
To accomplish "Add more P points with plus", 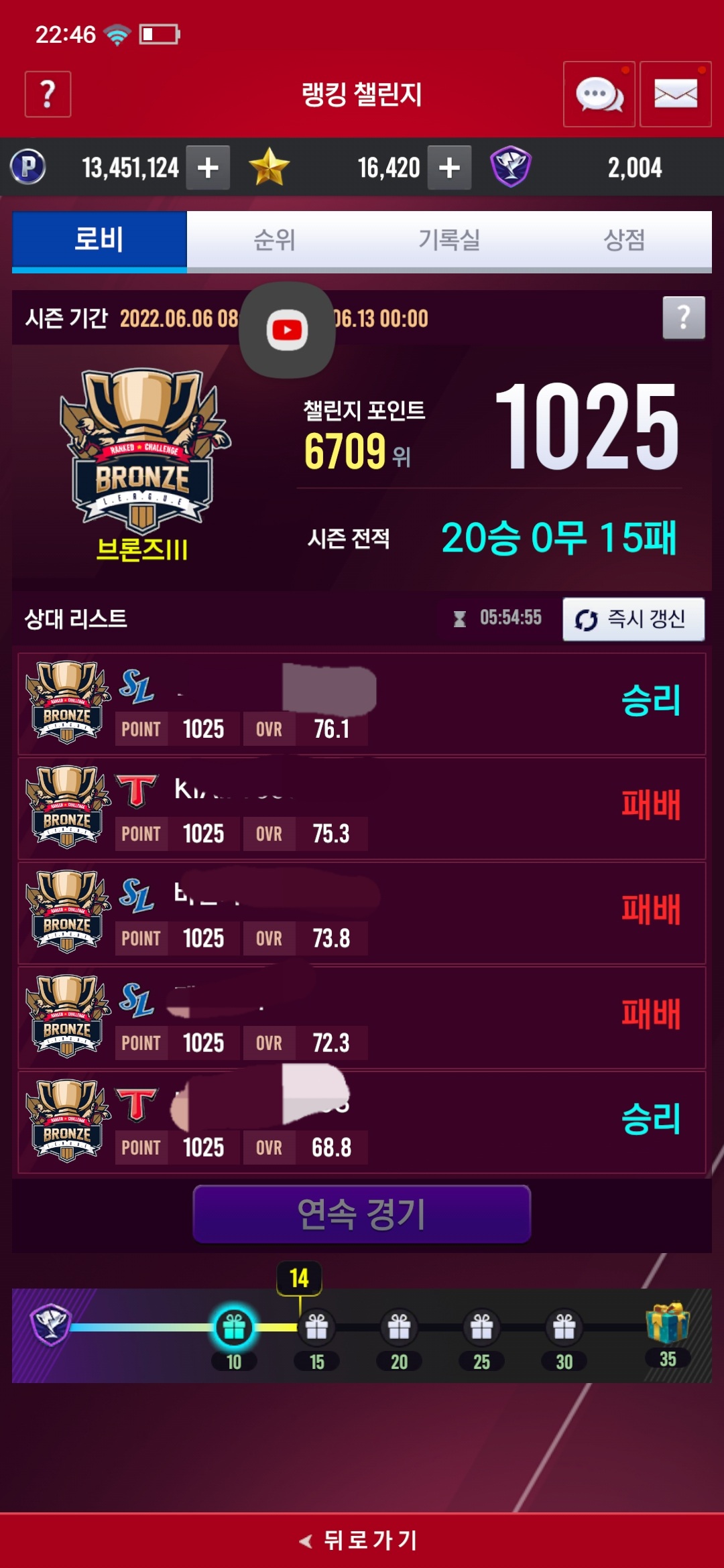I will coord(208,168).
